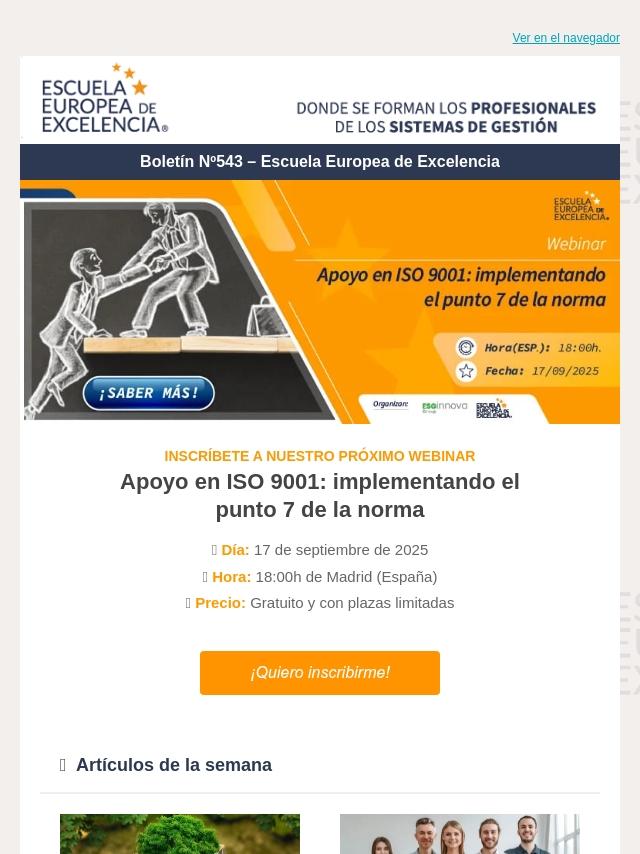Screen dimensions: 640x854
Task: Open the Escuela Europea de Excelencia header
Action: click(320, 100)
